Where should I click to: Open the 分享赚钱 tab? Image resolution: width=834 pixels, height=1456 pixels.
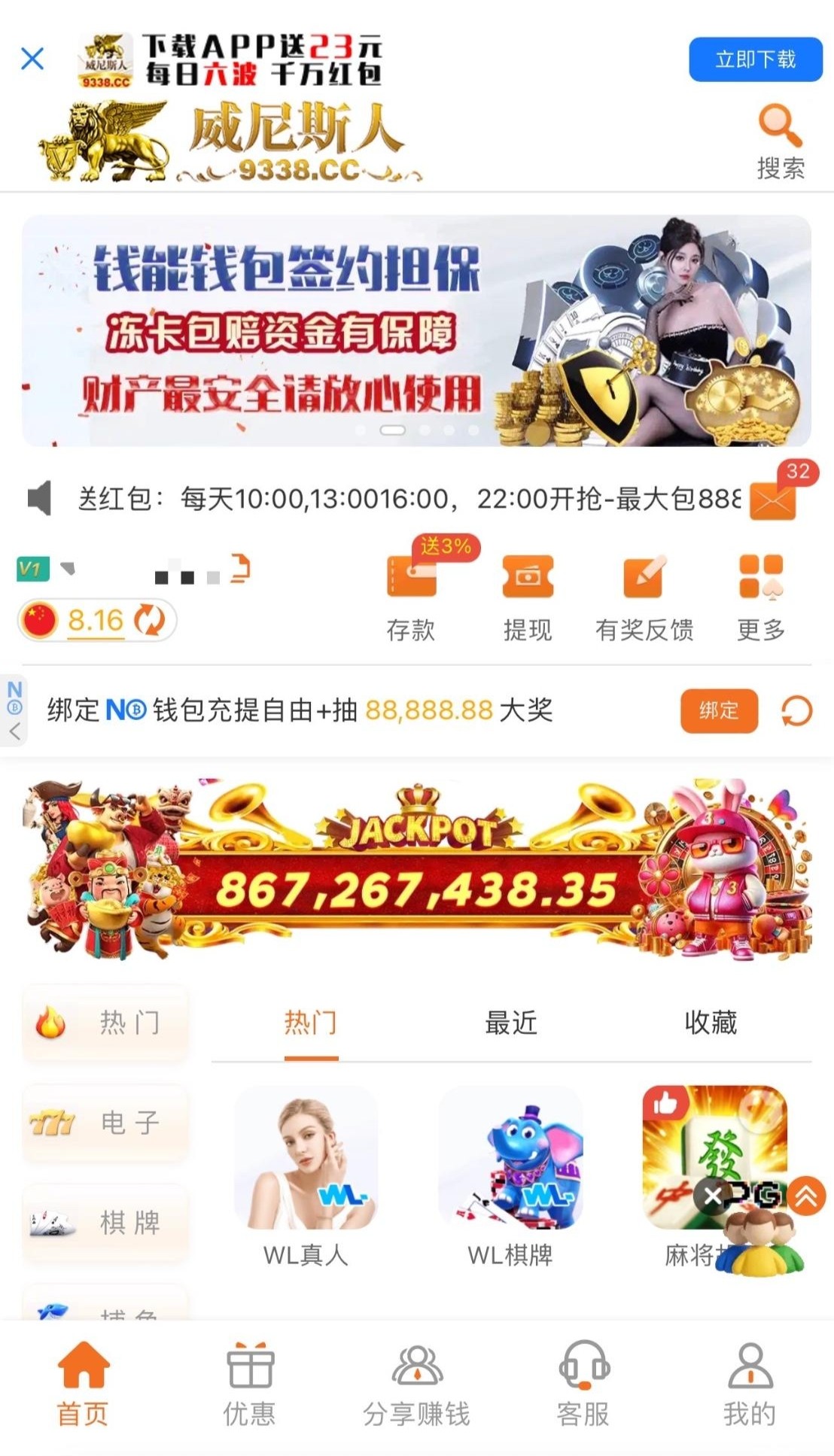click(416, 1385)
